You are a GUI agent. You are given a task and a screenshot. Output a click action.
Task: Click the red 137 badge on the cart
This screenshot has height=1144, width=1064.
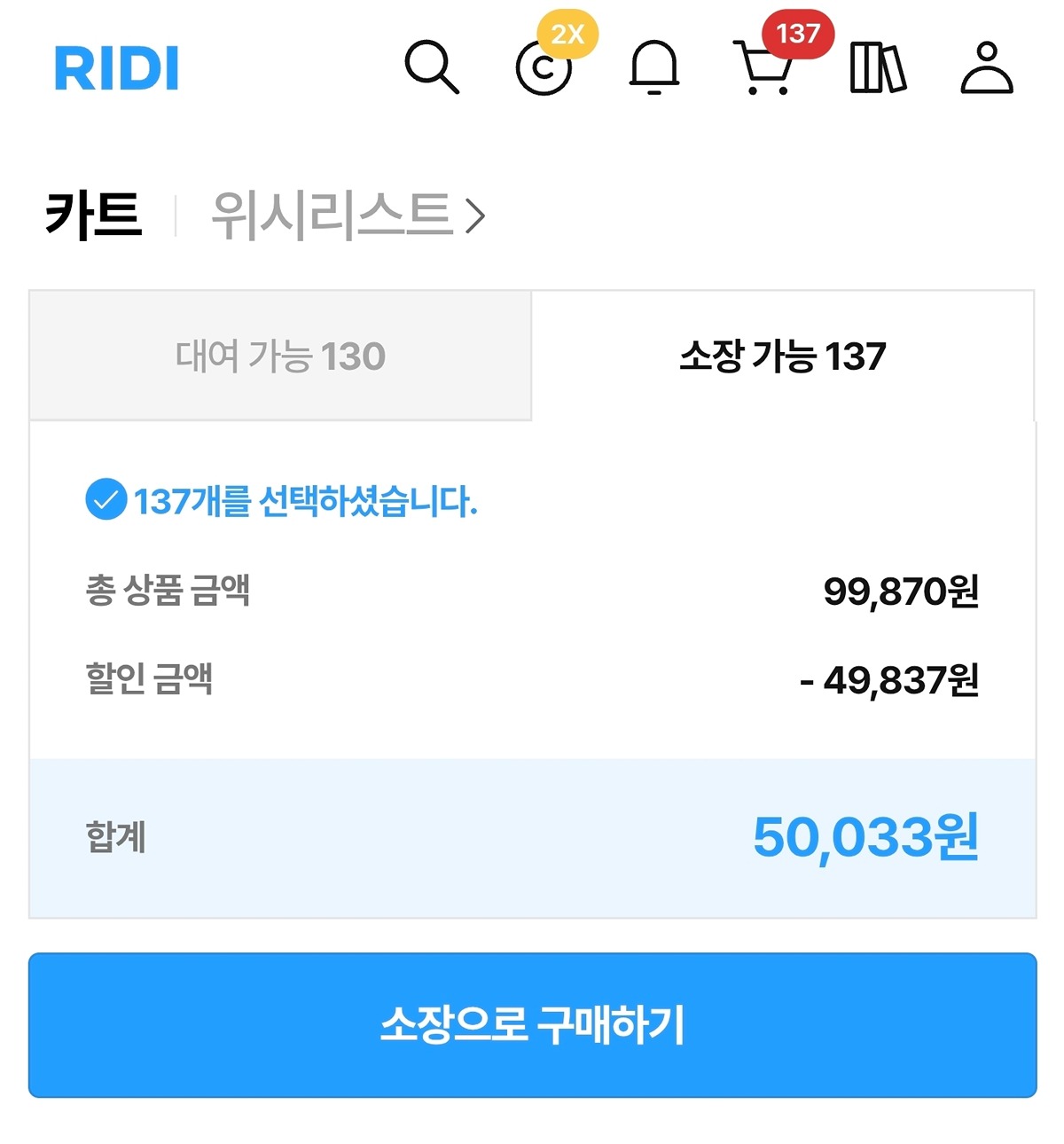800,35
